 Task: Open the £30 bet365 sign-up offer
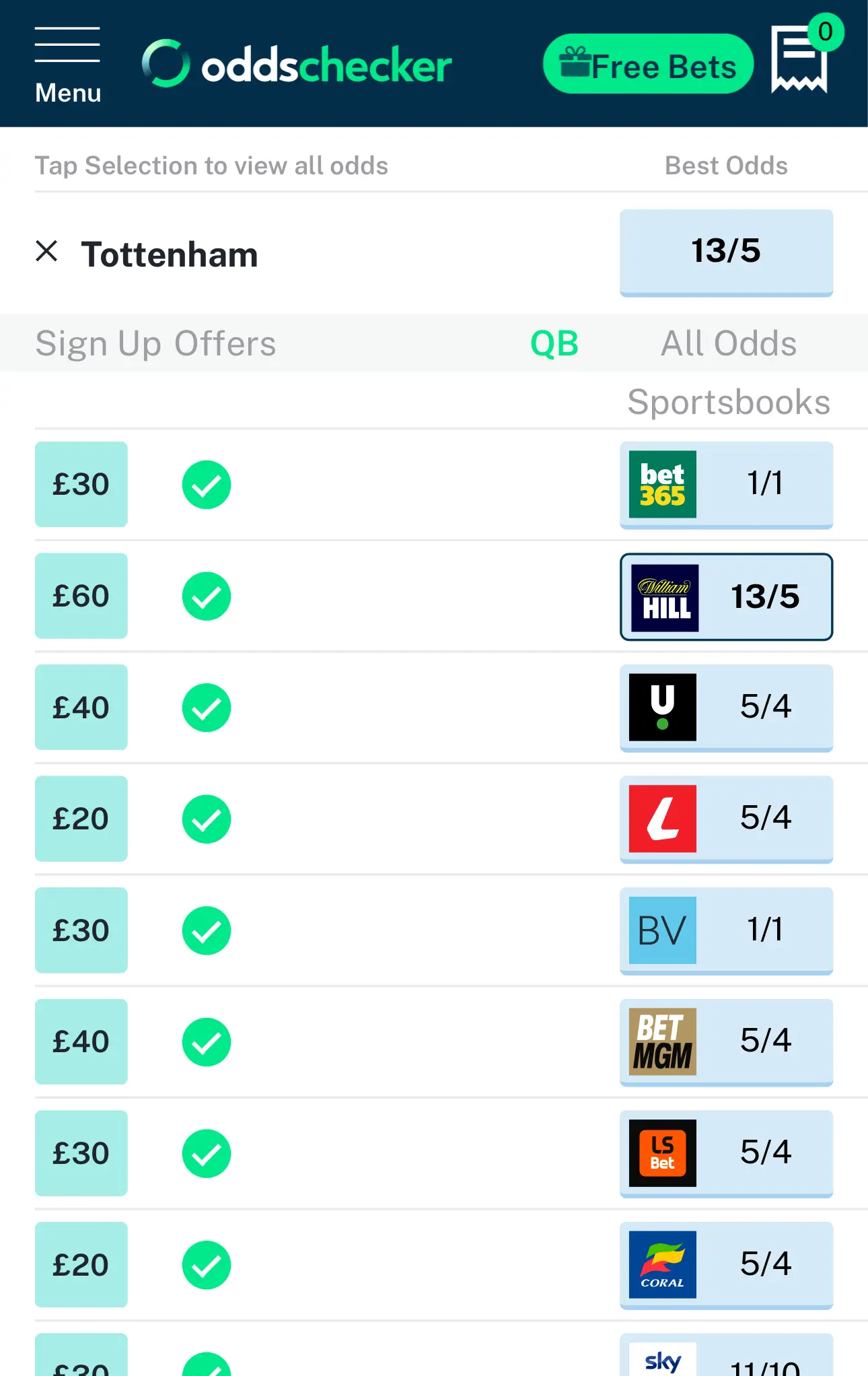click(81, 484)
